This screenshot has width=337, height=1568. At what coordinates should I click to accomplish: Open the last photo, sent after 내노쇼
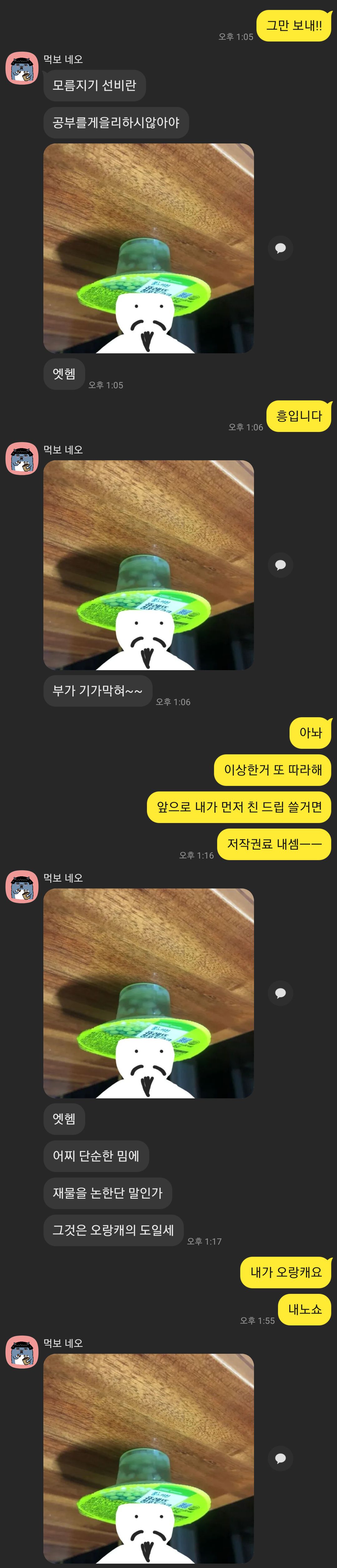pyautogui.click(x=148, y=1458)
